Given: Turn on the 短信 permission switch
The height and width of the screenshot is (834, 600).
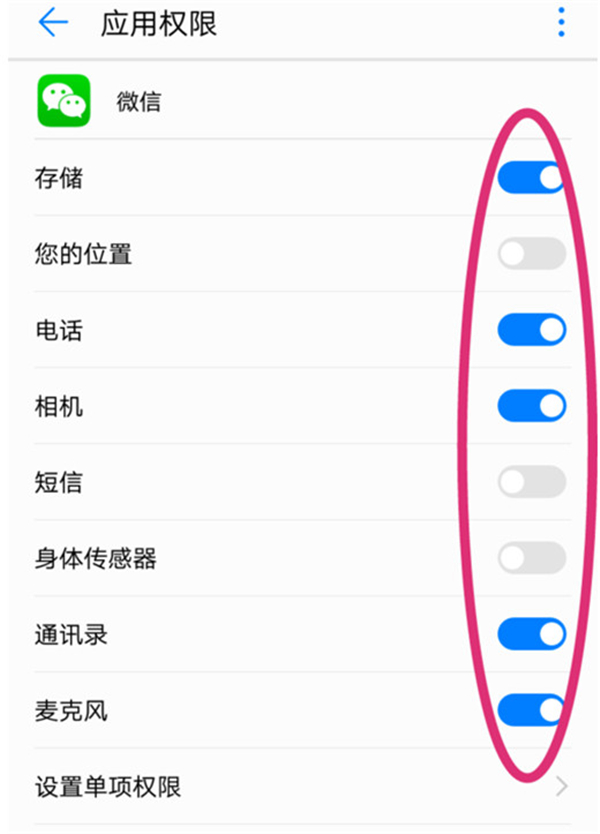Looking at the screenshot, I should (531, 483).
